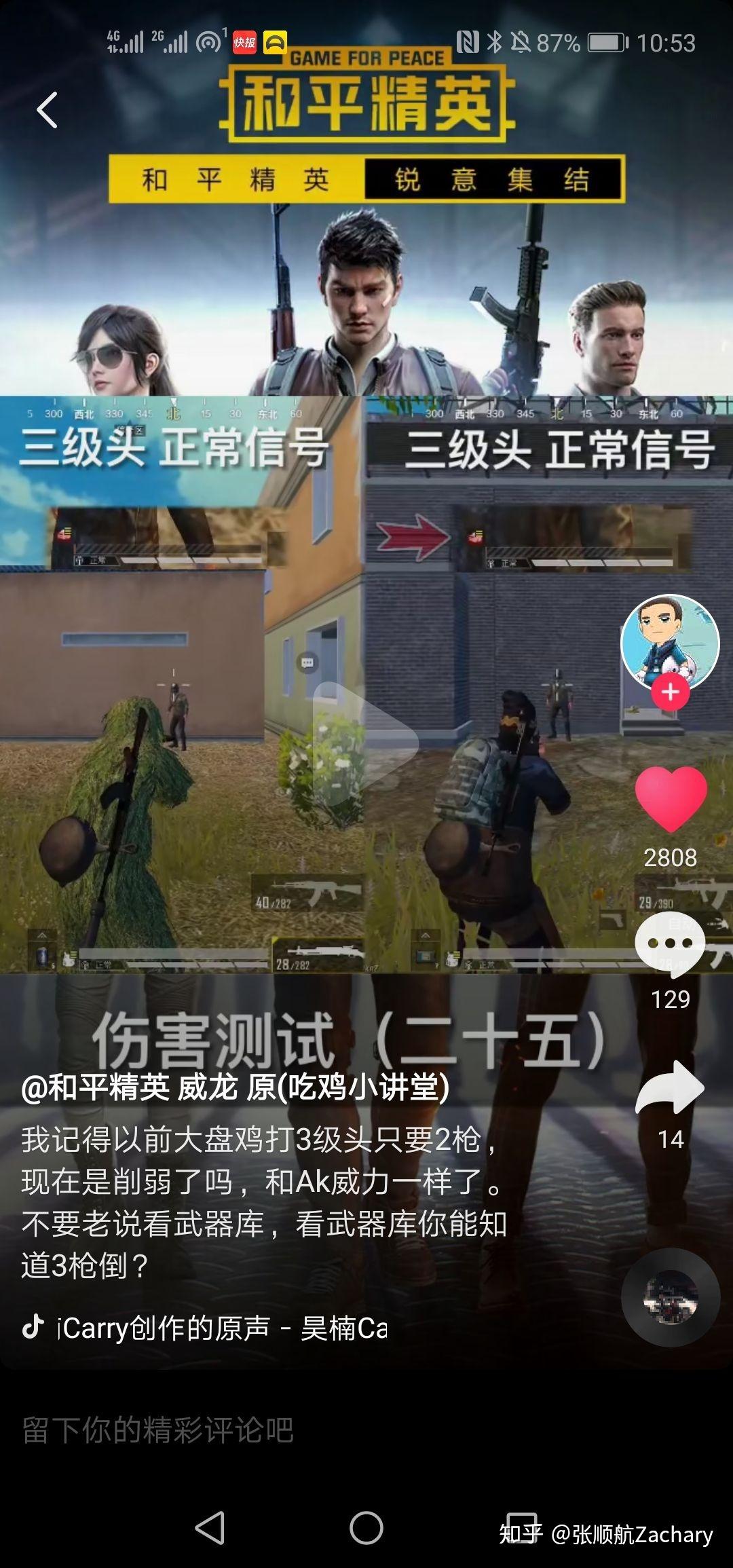Open the creator's avatar profile

coord(670,641)
